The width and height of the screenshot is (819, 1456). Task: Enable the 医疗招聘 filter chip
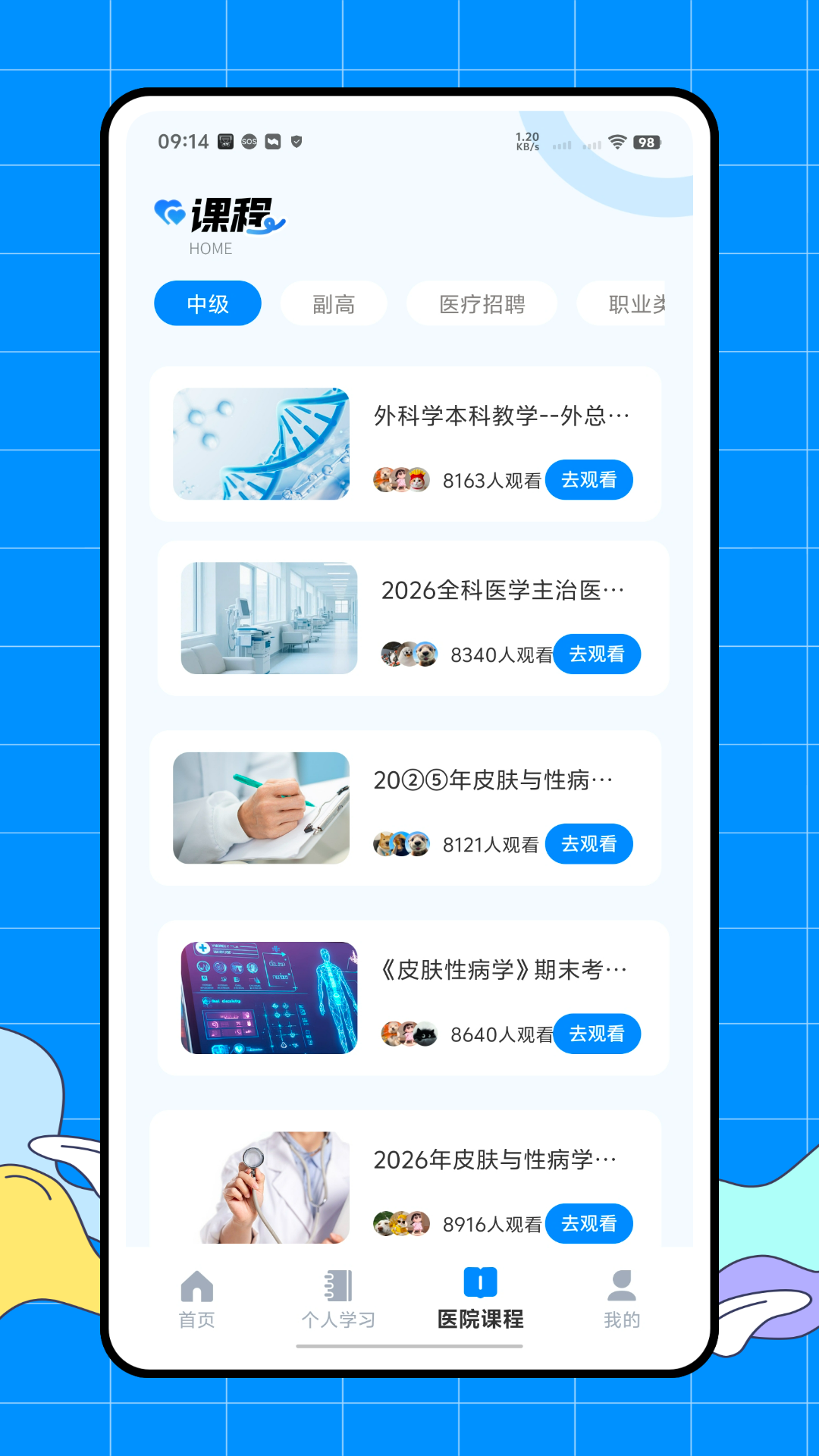482,303
